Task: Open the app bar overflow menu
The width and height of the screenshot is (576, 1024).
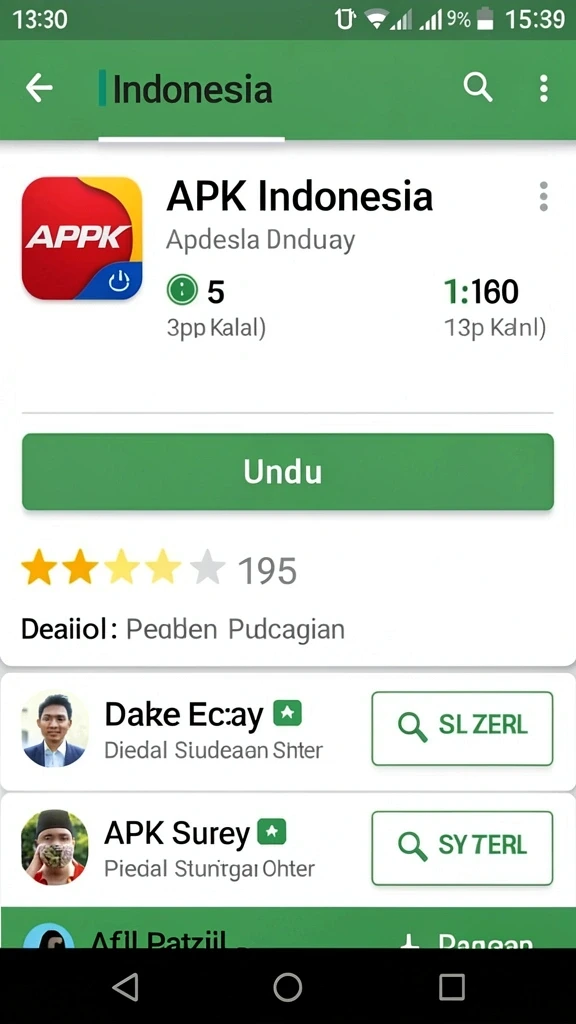Action: pyautogui.click(x=543, y=88)
